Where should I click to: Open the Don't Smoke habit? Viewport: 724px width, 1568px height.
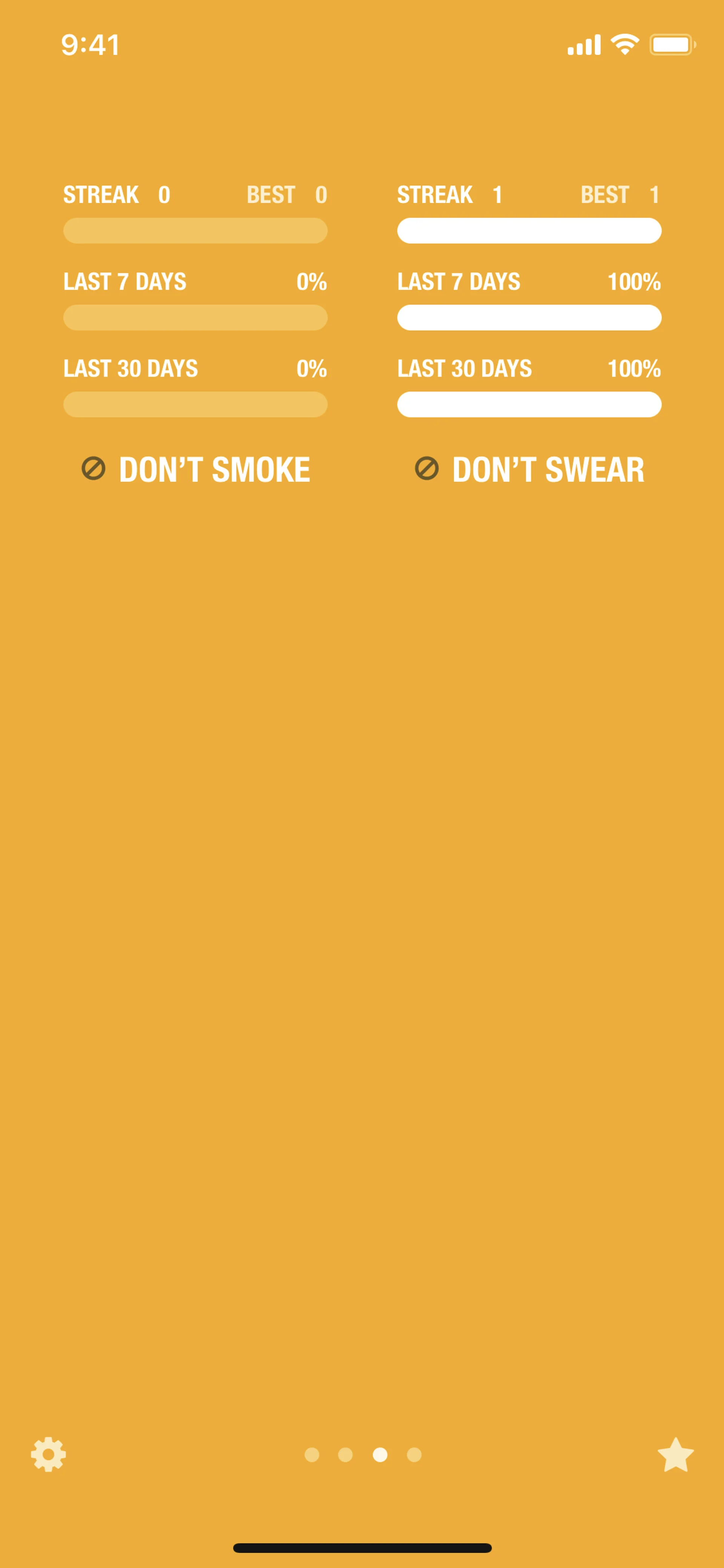tap(196, 469)
